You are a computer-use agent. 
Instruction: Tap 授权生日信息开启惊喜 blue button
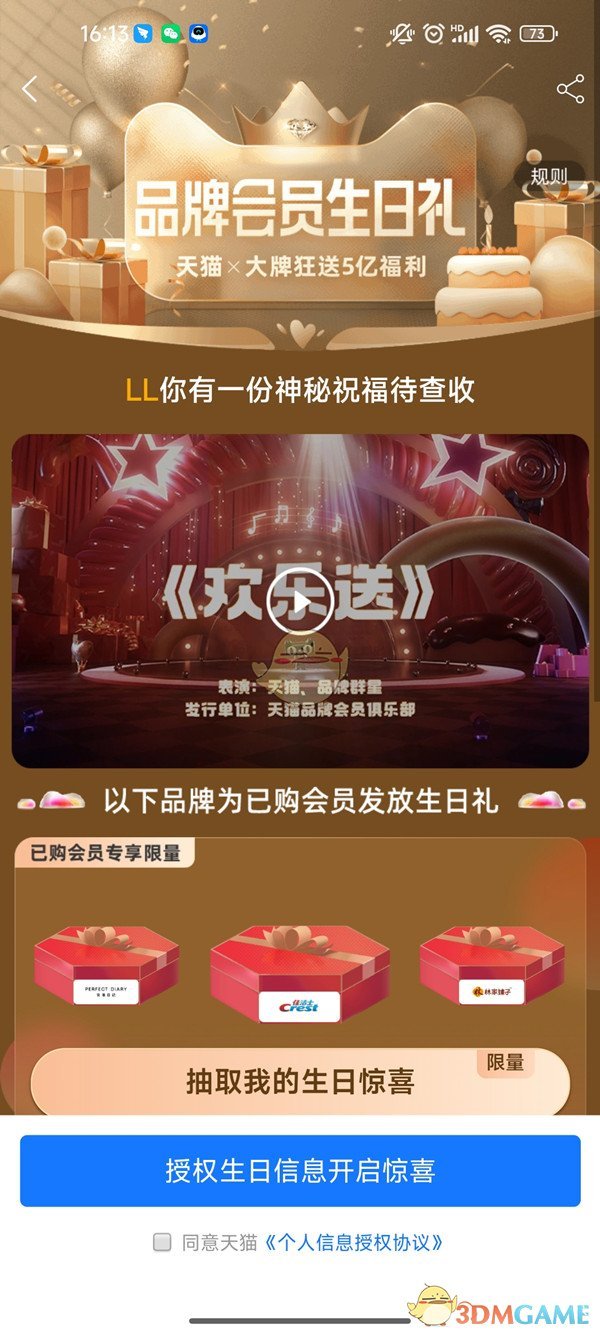pos(300,1171)
